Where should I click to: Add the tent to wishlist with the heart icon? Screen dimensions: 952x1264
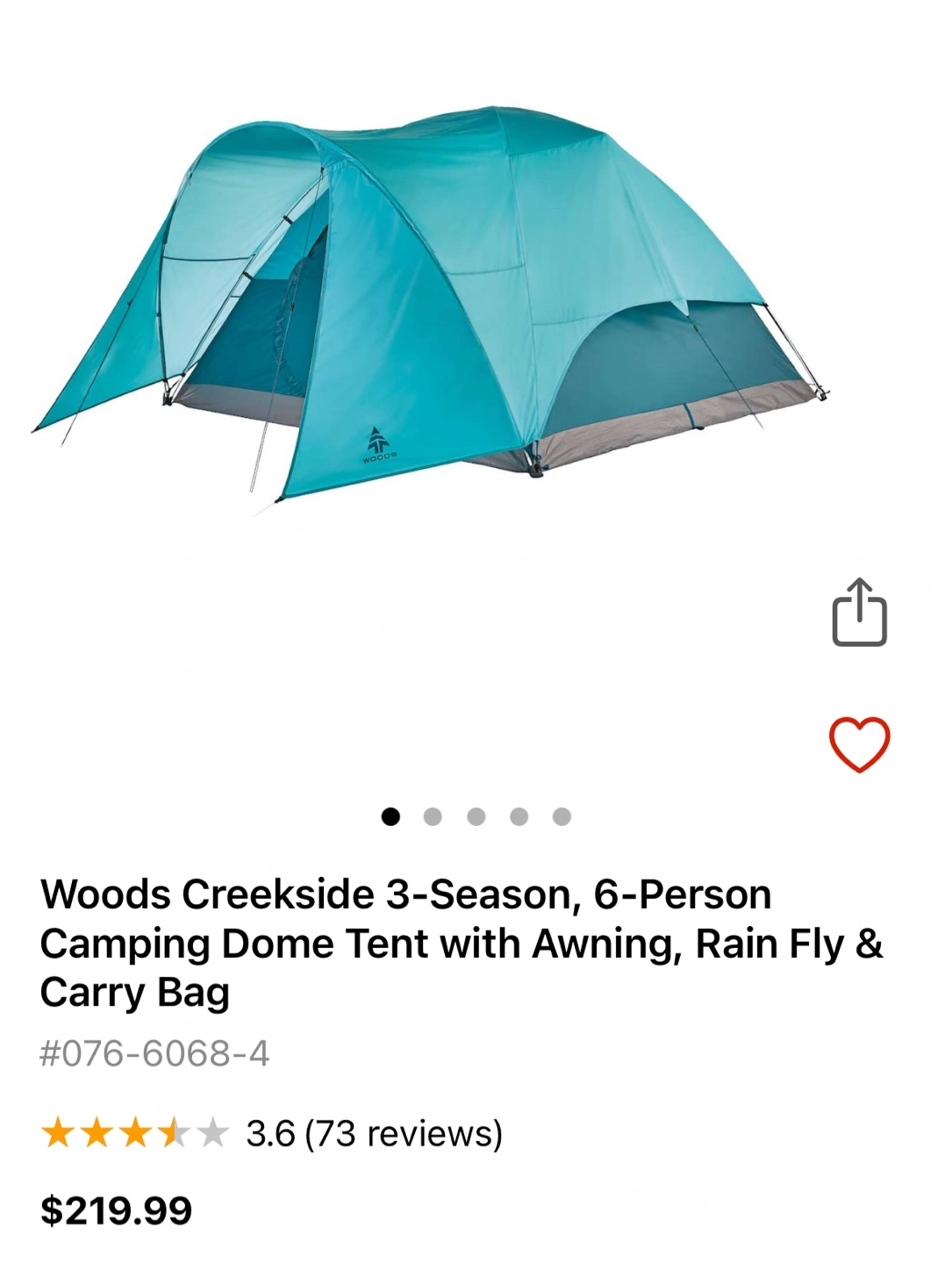(x=859, y=744)
